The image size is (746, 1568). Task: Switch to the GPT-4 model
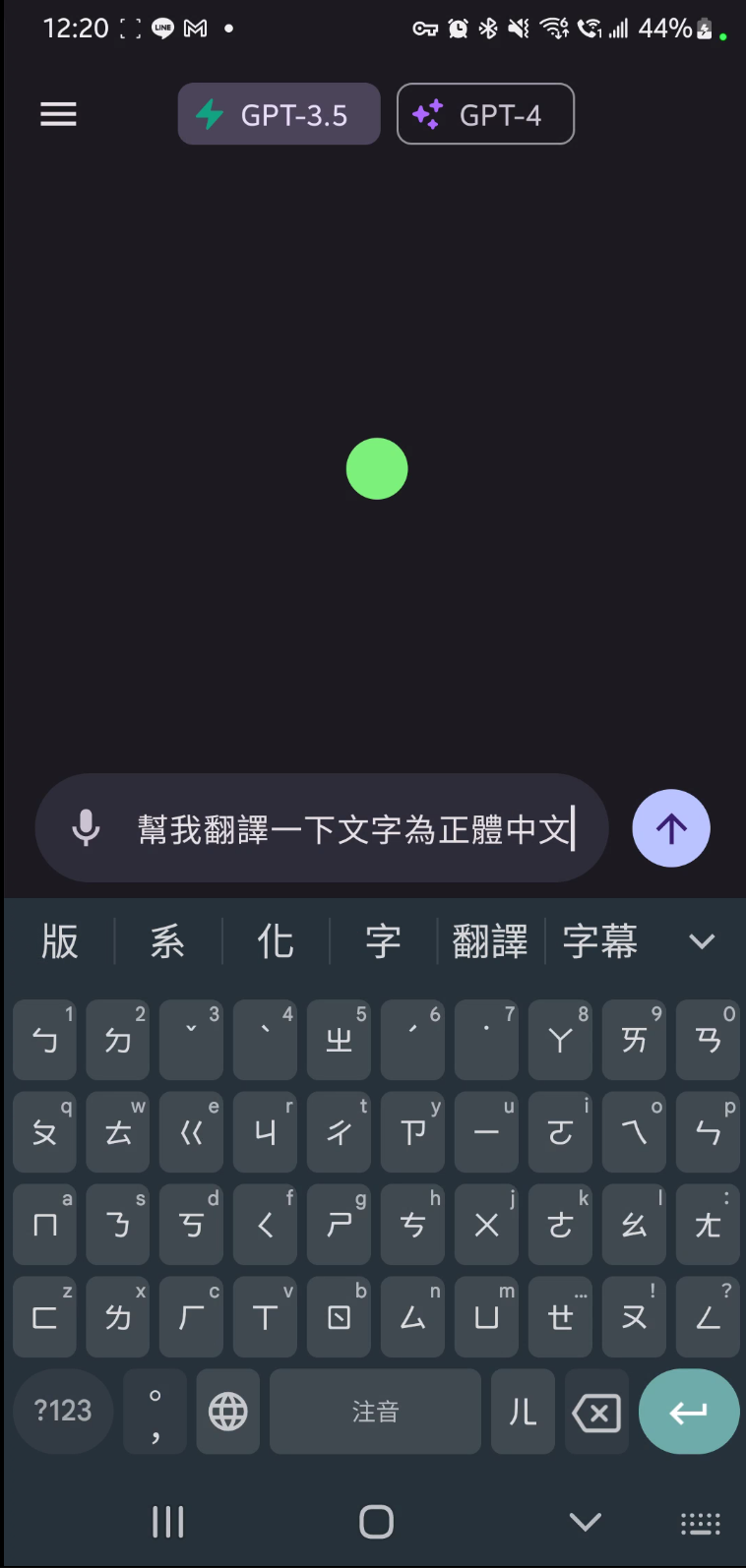(x=485, y=115)
